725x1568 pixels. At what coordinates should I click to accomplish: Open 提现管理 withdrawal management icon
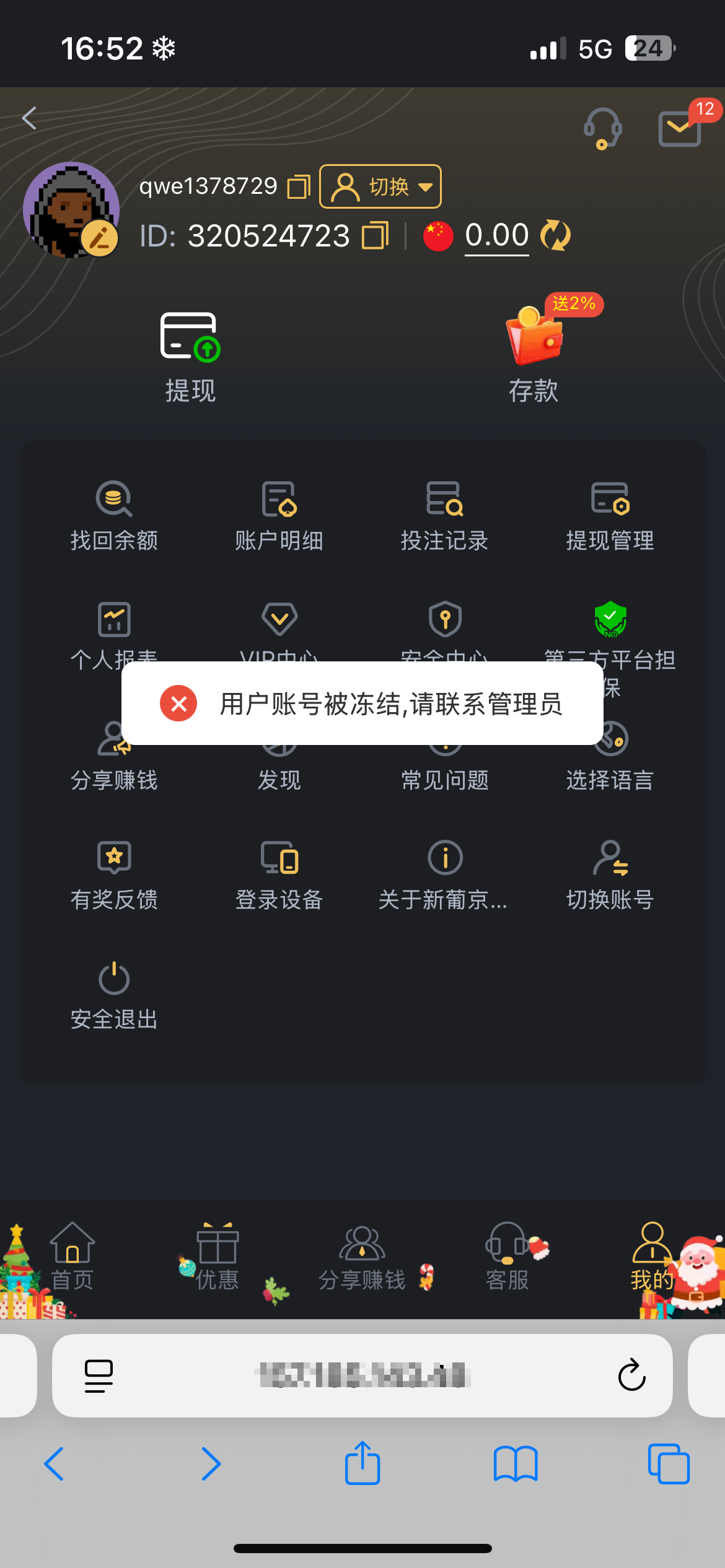[610, 514]
